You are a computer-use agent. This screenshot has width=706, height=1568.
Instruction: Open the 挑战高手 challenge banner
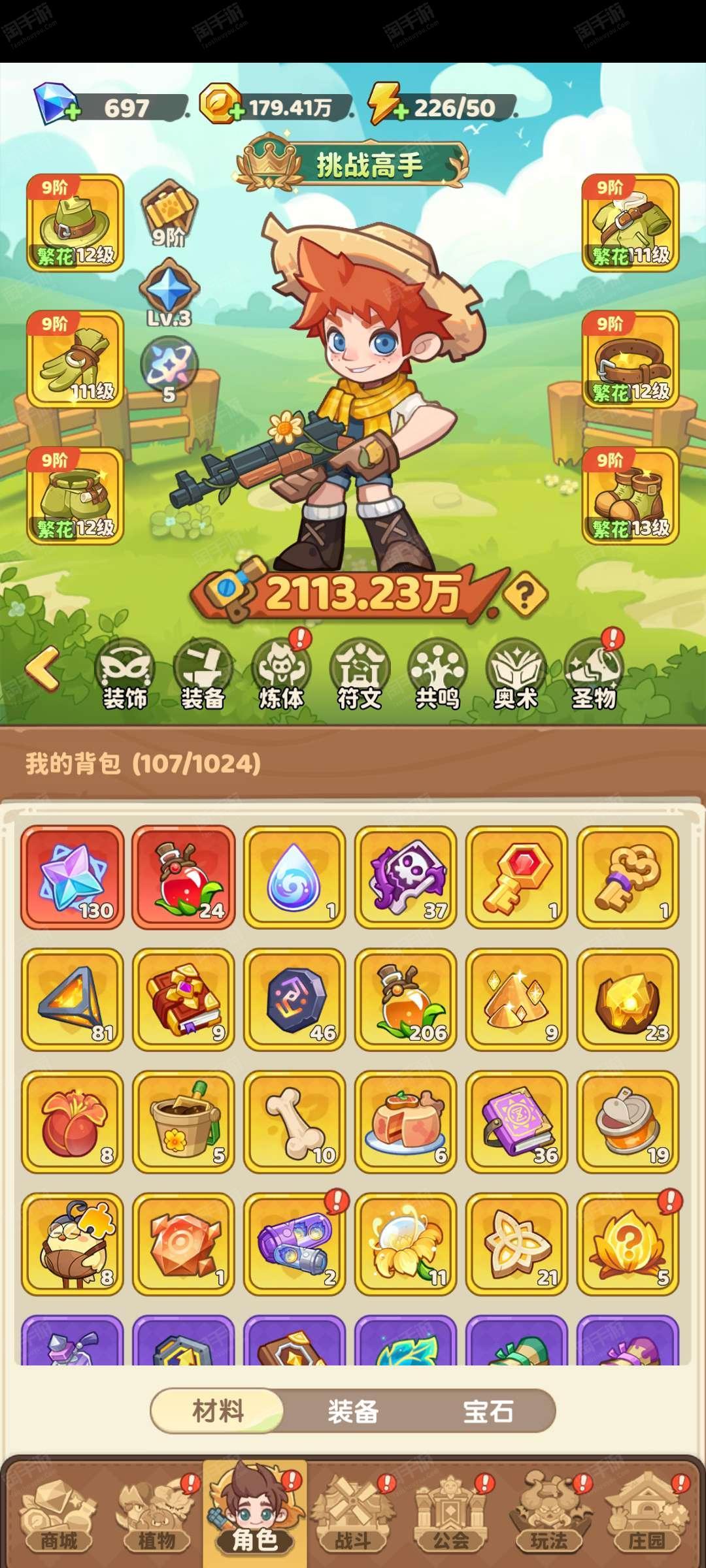(352, 163)
